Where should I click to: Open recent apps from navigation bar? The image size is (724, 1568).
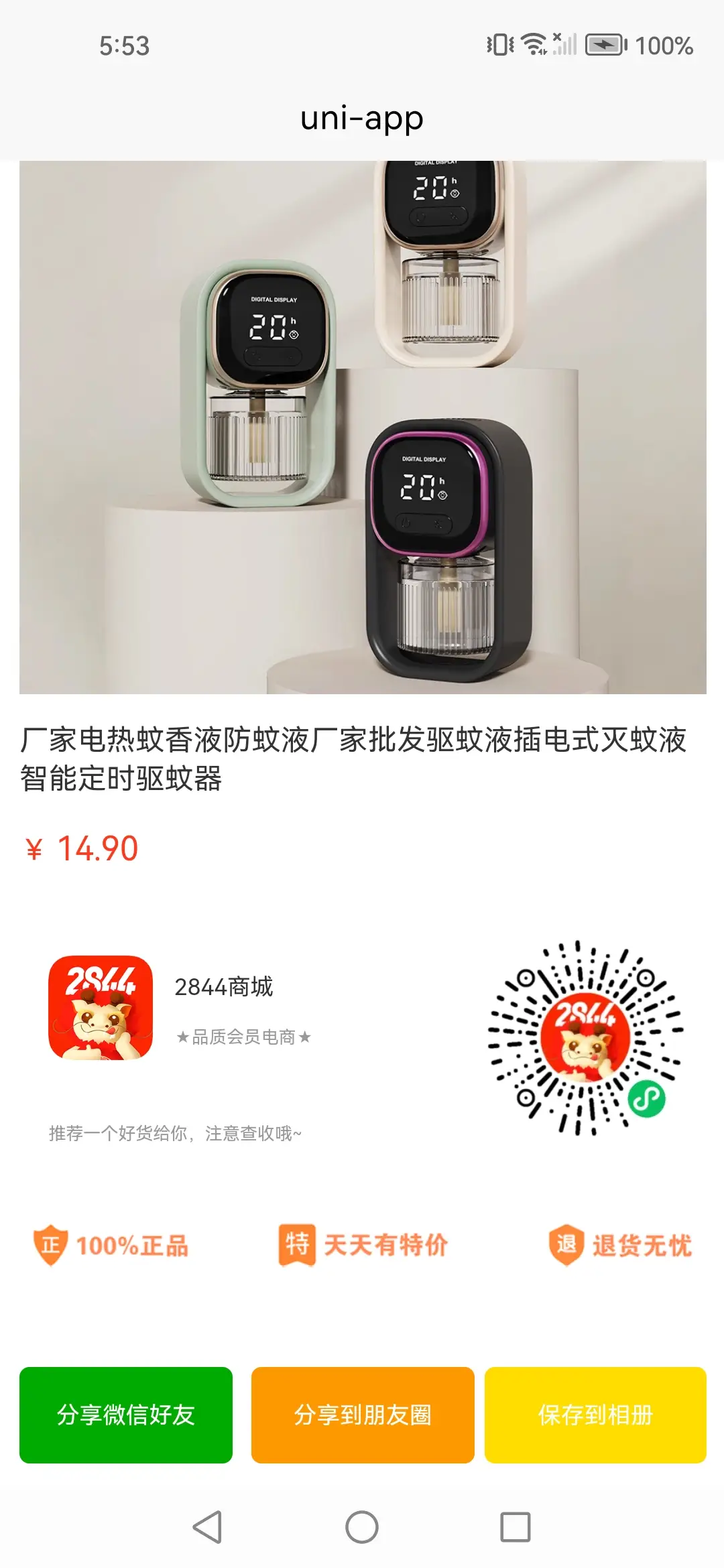pos(515,1527)
